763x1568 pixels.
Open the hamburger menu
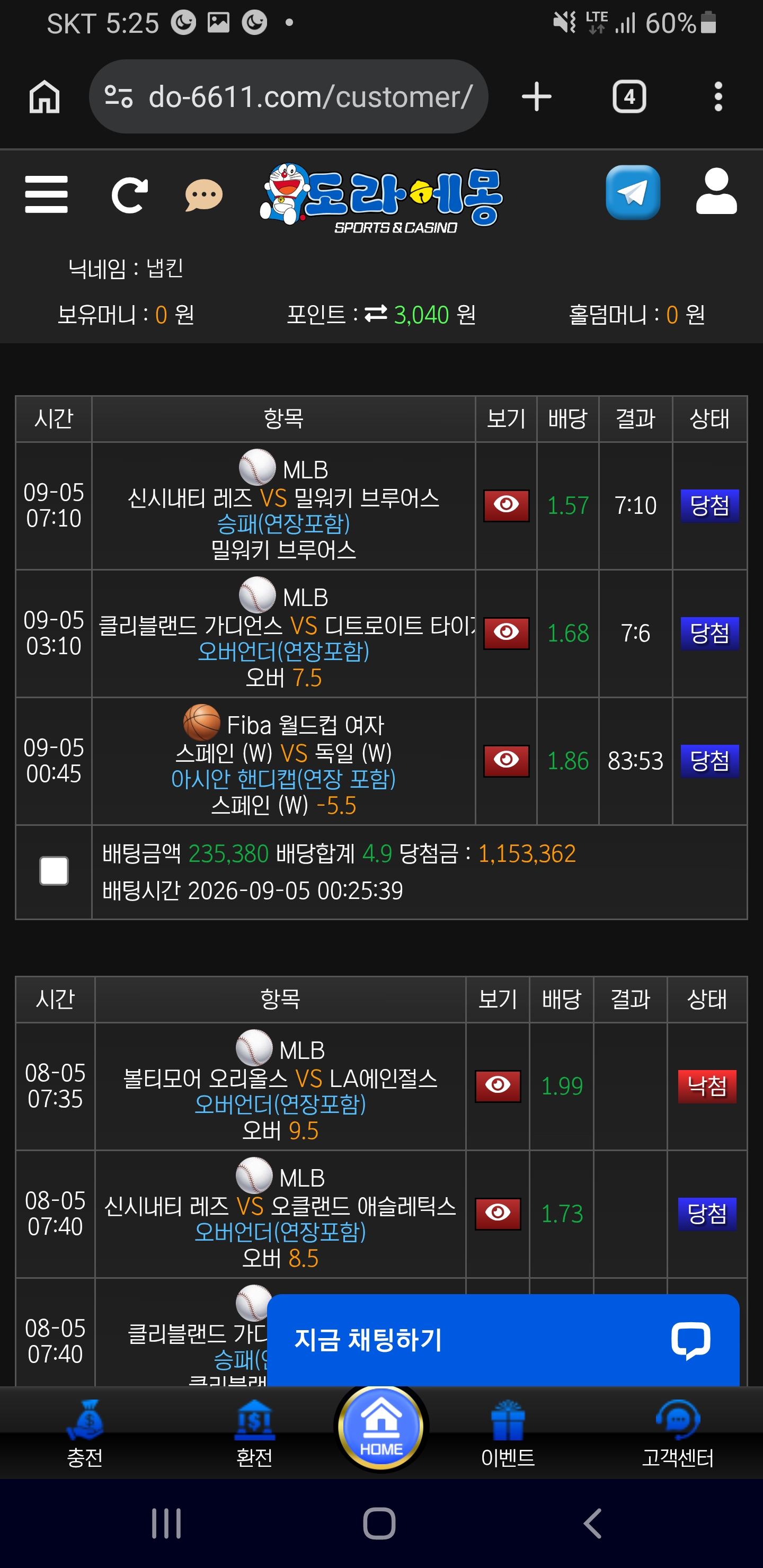click(x=46, y=195)
